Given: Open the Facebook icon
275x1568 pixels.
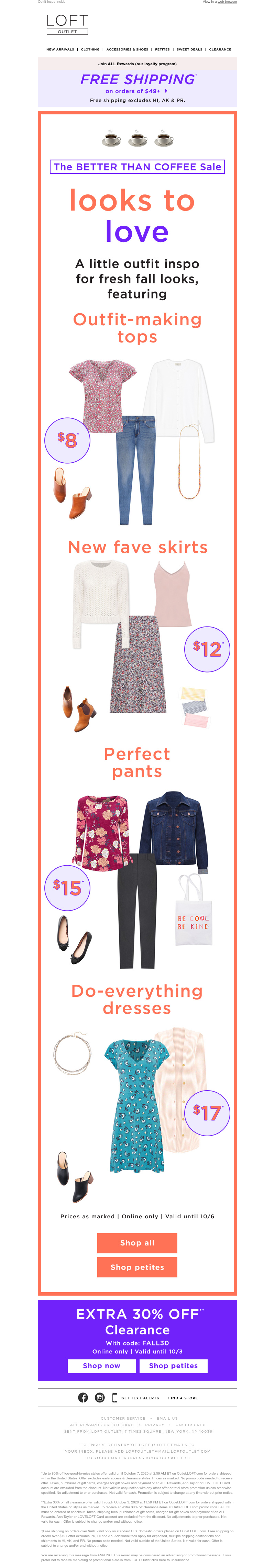Looking at the screenshot, I should click(83, 1398).
